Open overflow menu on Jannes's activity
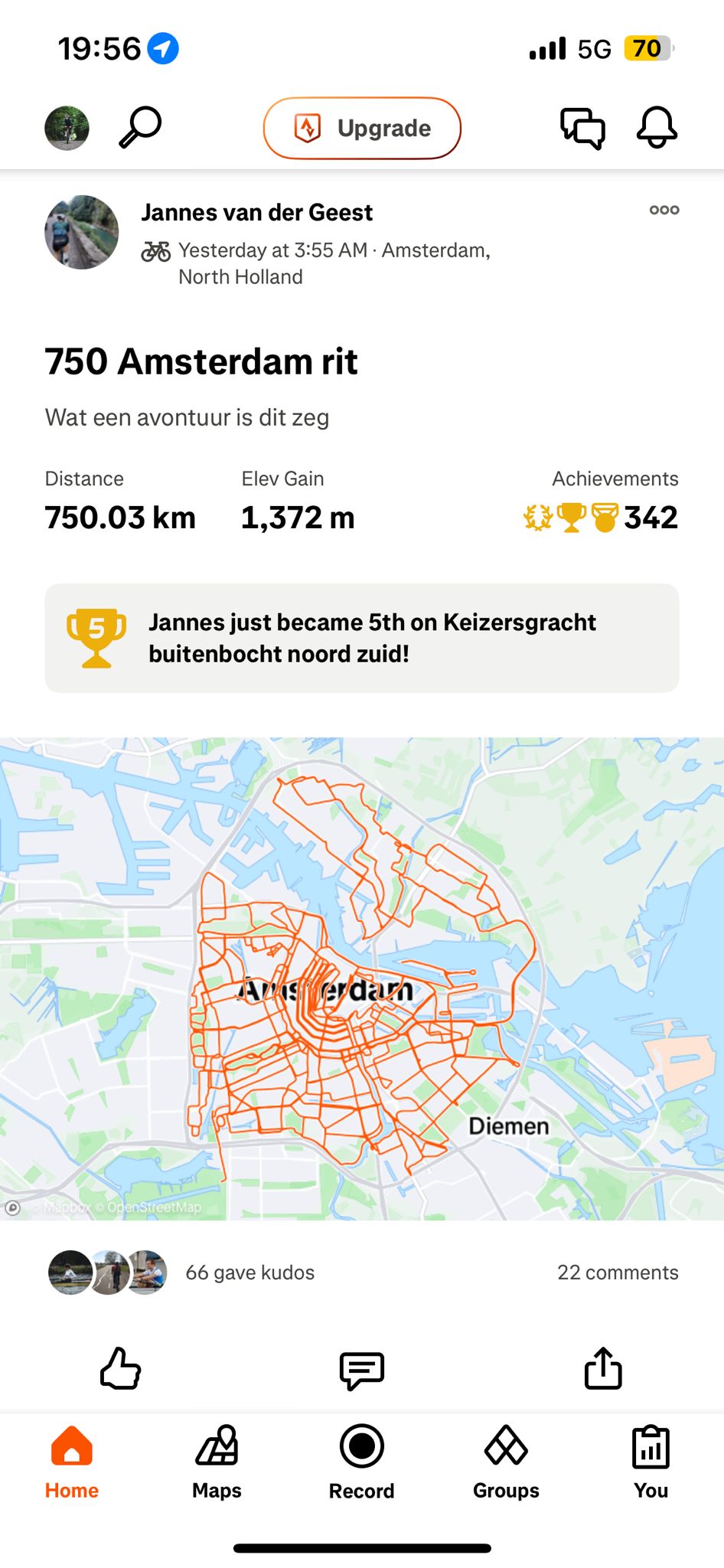Image resolution: width=724 pixels, height=1568 pixels. pos(664,210)
